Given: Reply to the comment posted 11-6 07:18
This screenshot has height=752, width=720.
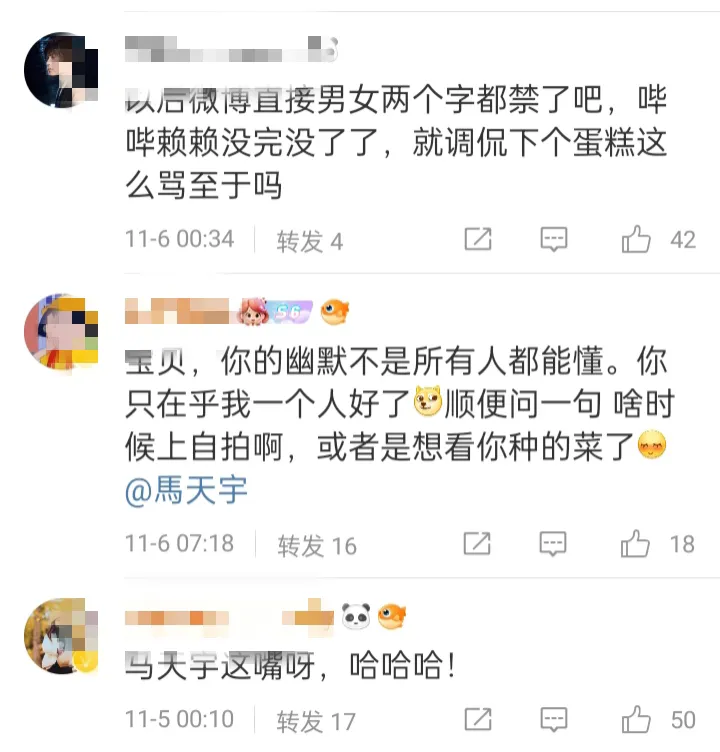Looking at the screenshot, I should tap(554, 544).
